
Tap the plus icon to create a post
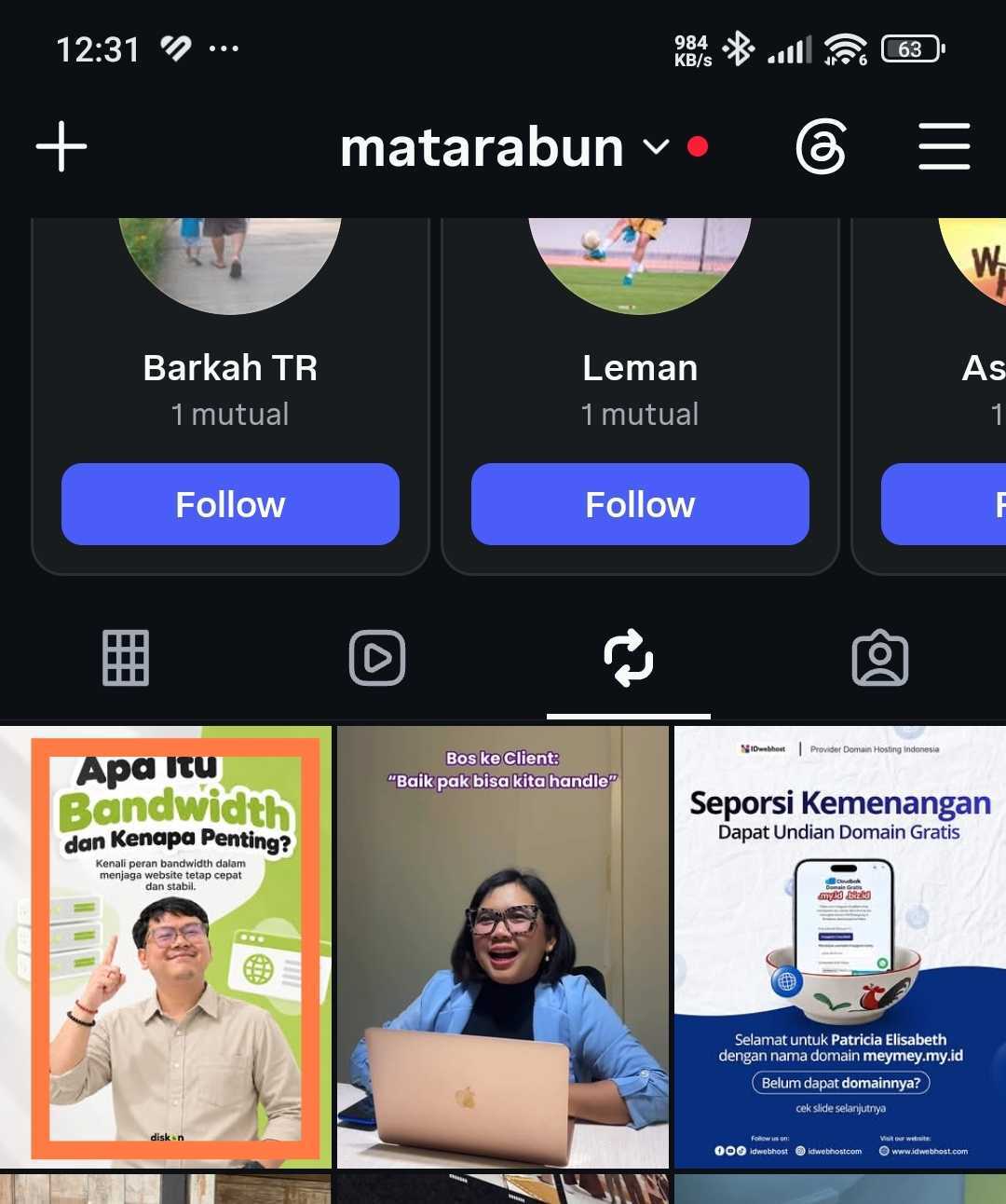(x=61, y=146)
